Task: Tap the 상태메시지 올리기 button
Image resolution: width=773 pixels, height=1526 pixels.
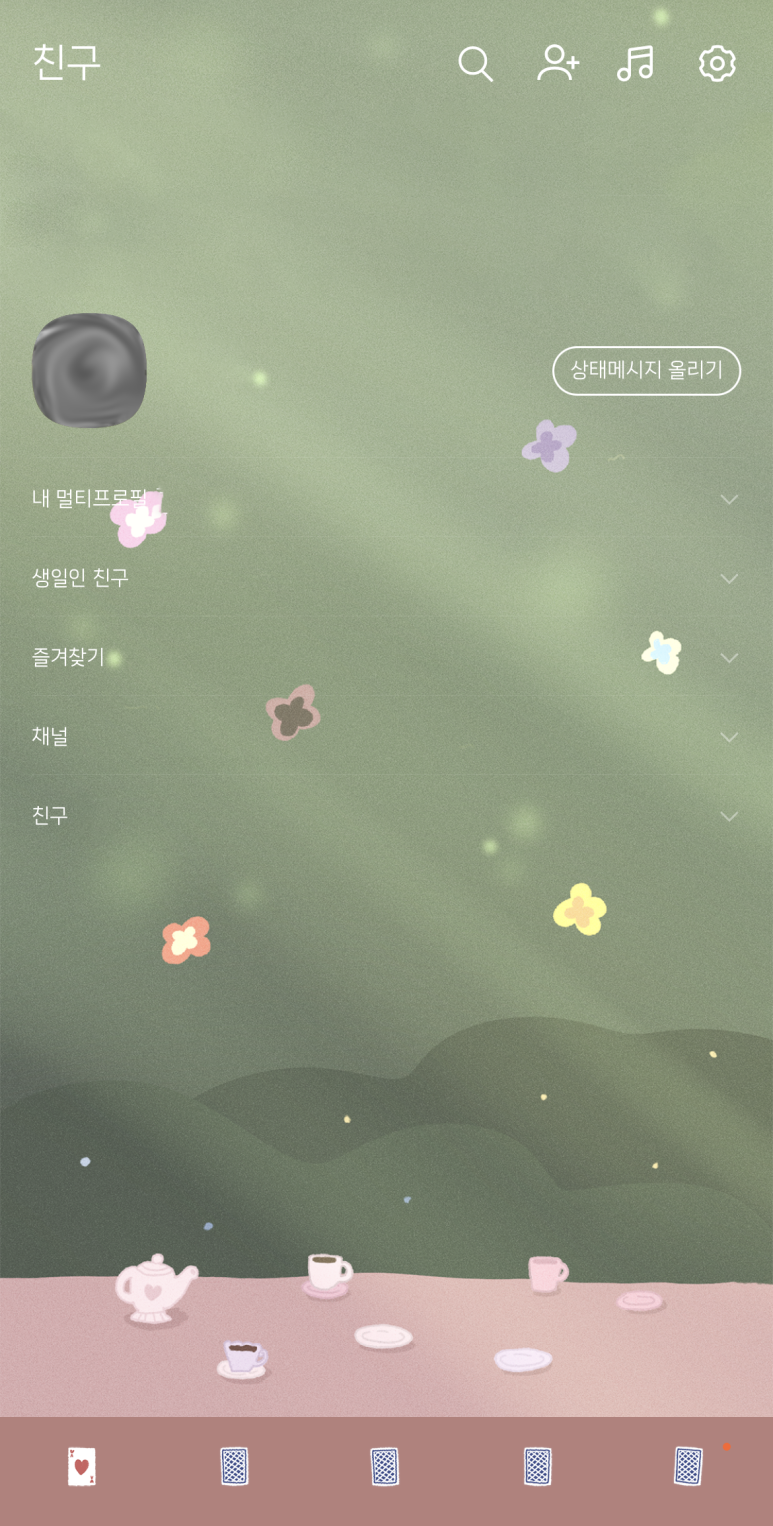Action: pyautogui.click(x=646, y=370)
